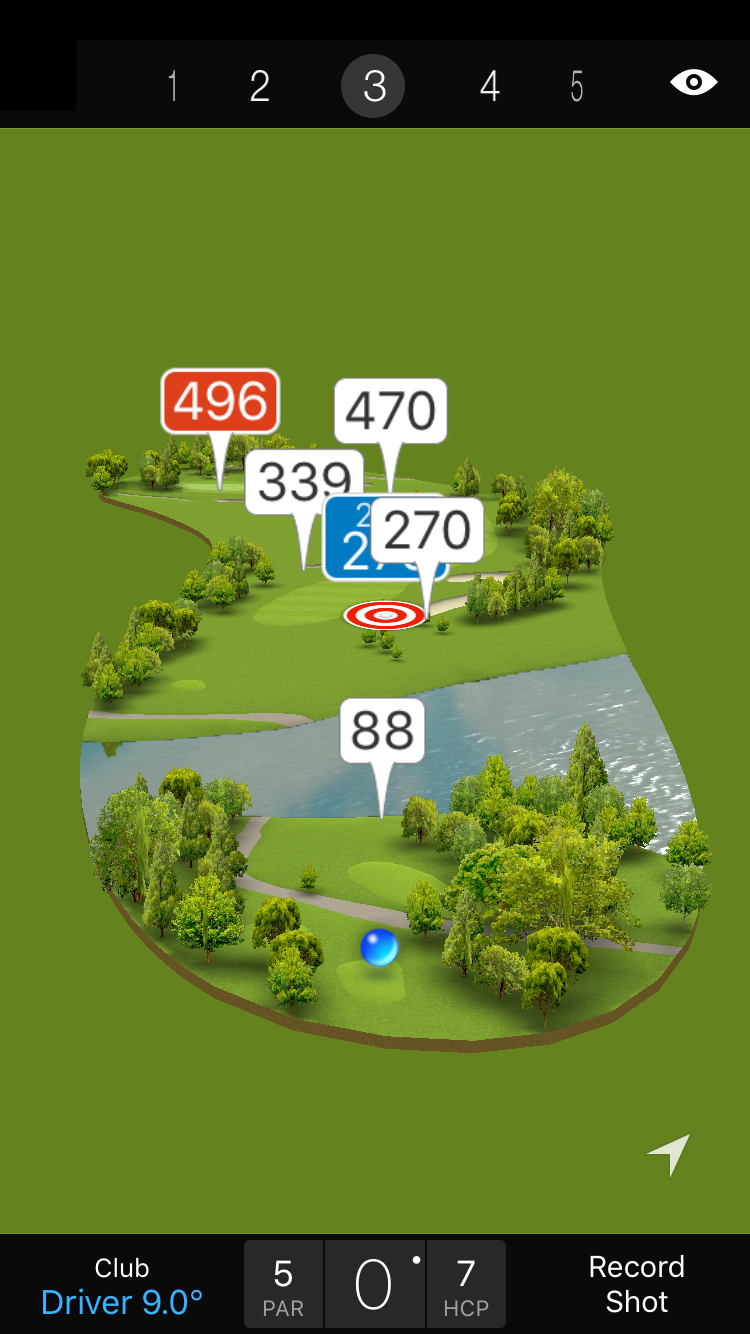Toggle the eye view icon
Screen dimensions: 750x1334
click(693, 83)
